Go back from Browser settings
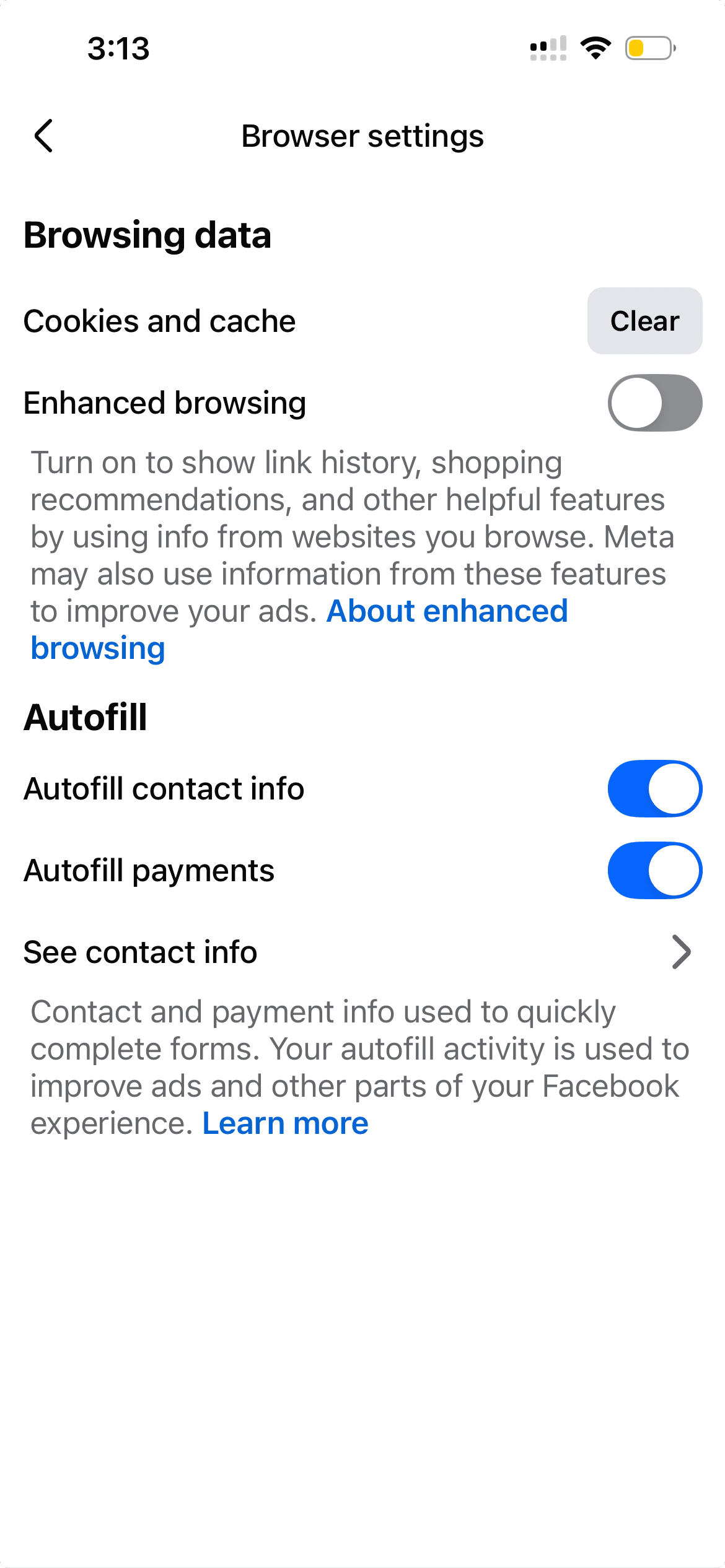This screenshot has height=1568, width=725. click(x=43, y=136)
